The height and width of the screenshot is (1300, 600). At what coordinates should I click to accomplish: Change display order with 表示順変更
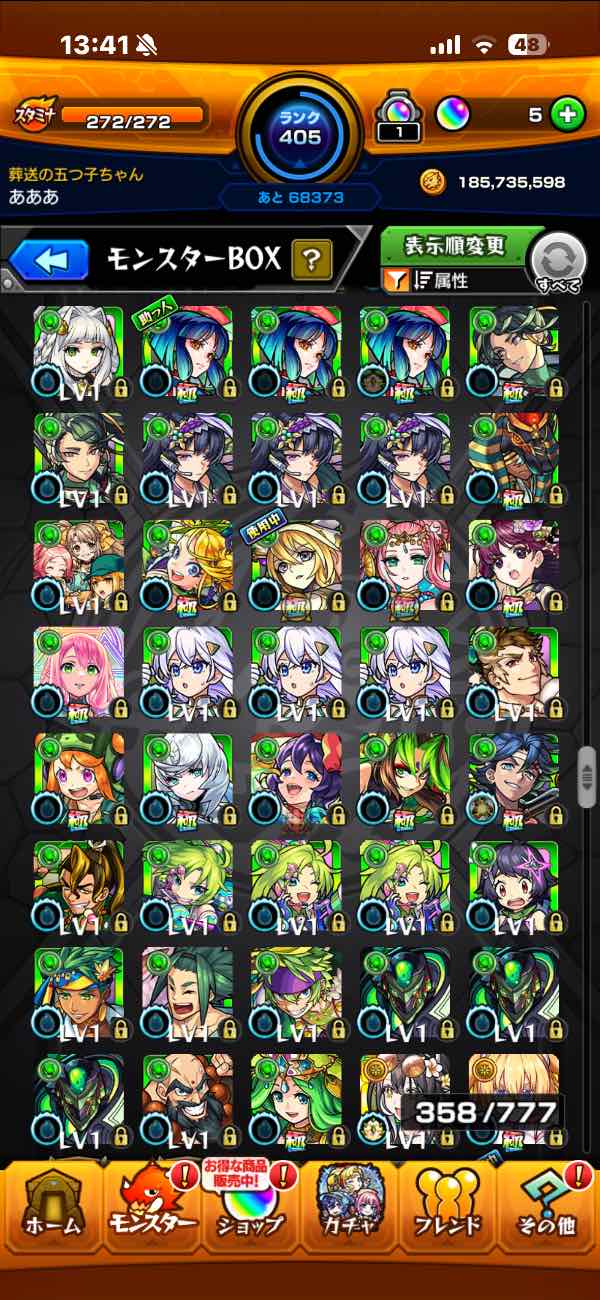coord(455,245)
